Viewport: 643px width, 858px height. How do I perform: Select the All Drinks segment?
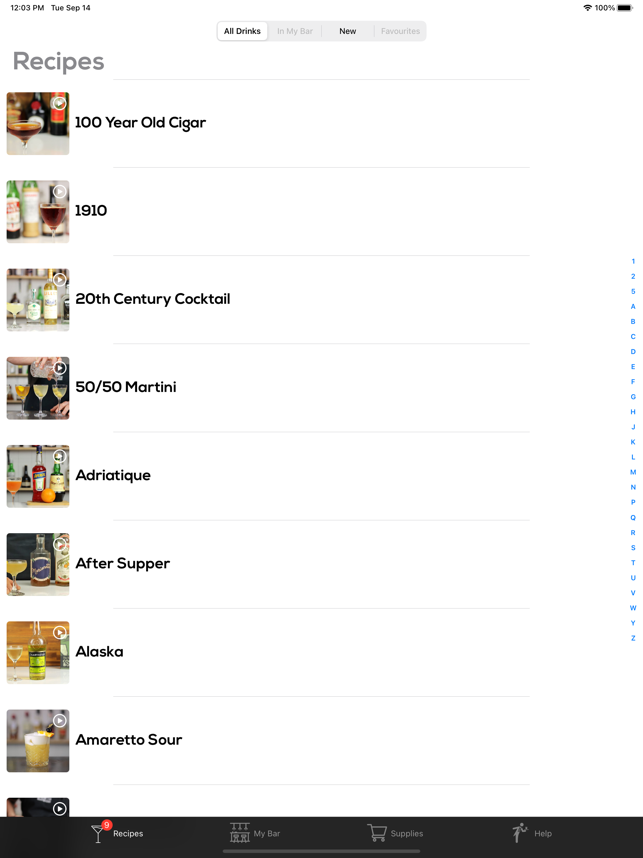point(242,31)
